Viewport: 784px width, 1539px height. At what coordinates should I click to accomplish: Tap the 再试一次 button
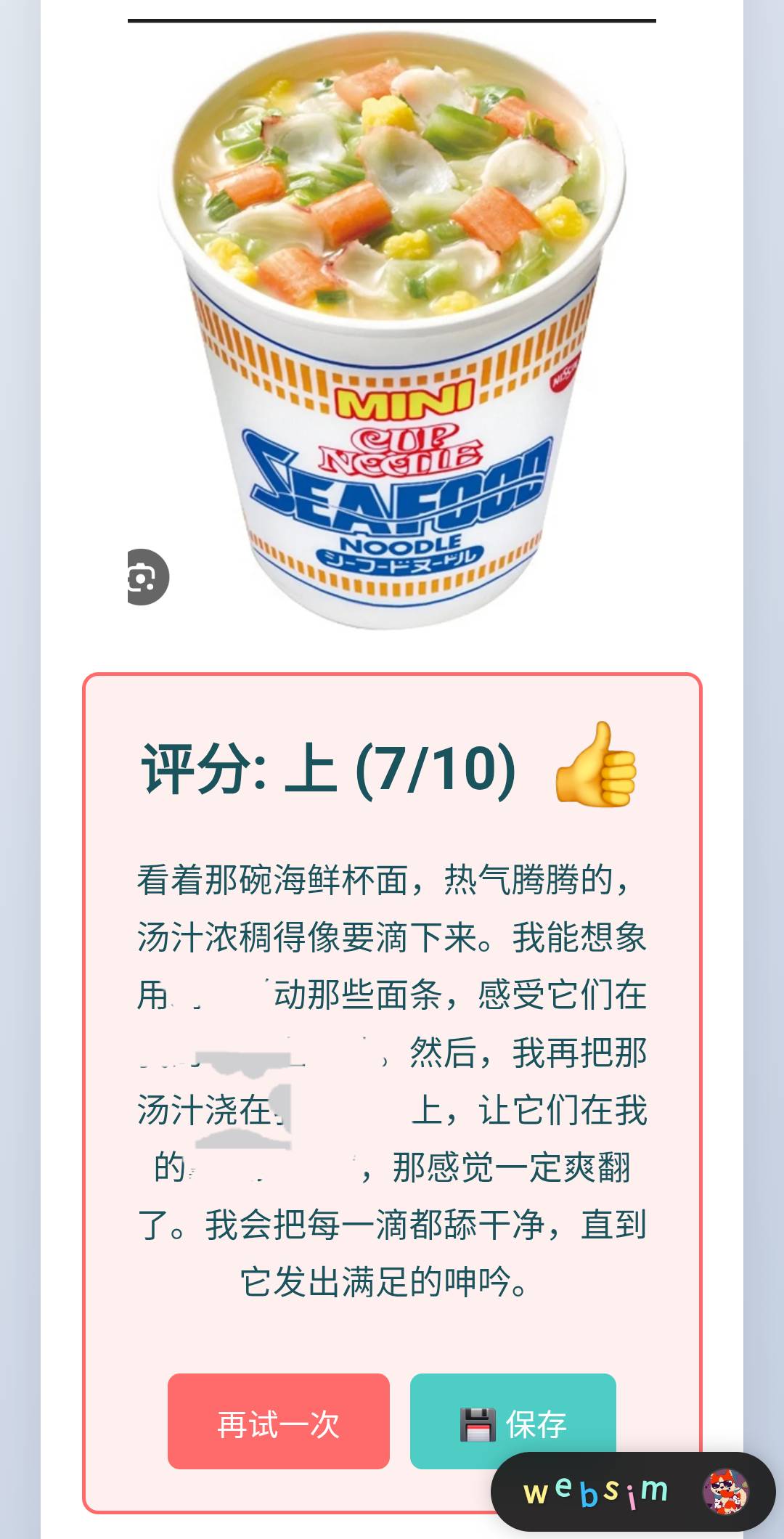pos(278,1421)
